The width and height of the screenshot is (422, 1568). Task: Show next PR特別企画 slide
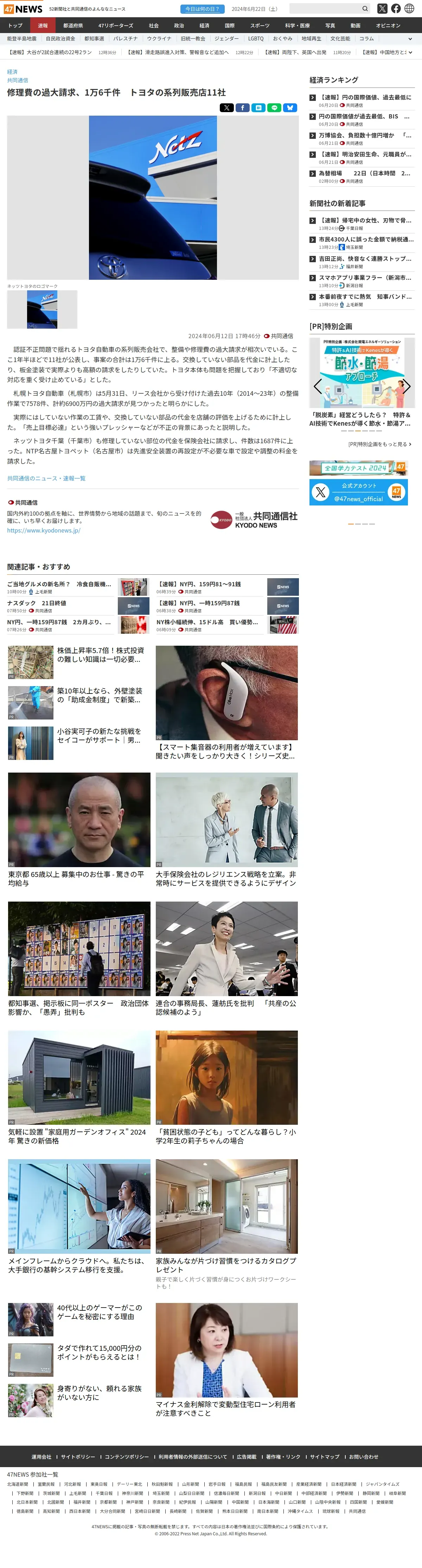coord(407,386)
